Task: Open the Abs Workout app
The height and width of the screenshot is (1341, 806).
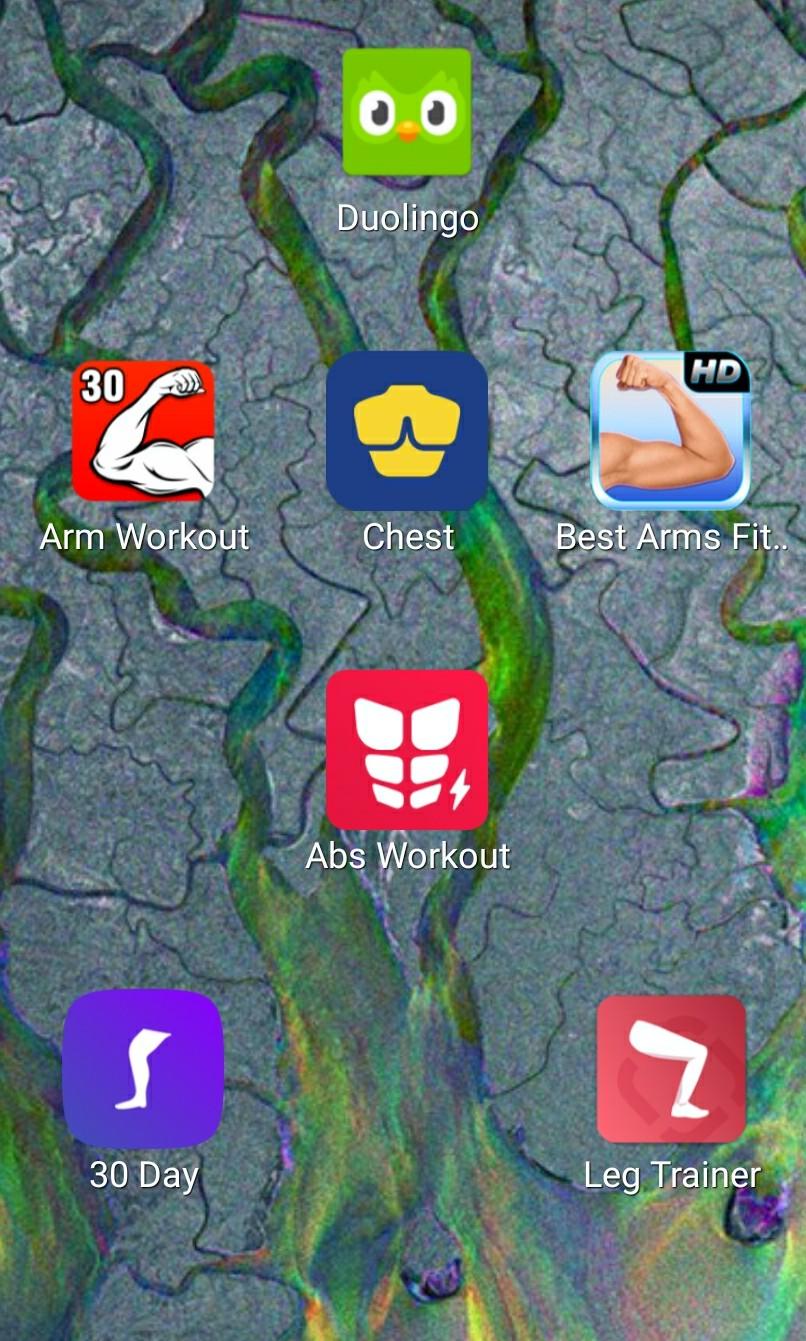Action: (x=407, y=750)
